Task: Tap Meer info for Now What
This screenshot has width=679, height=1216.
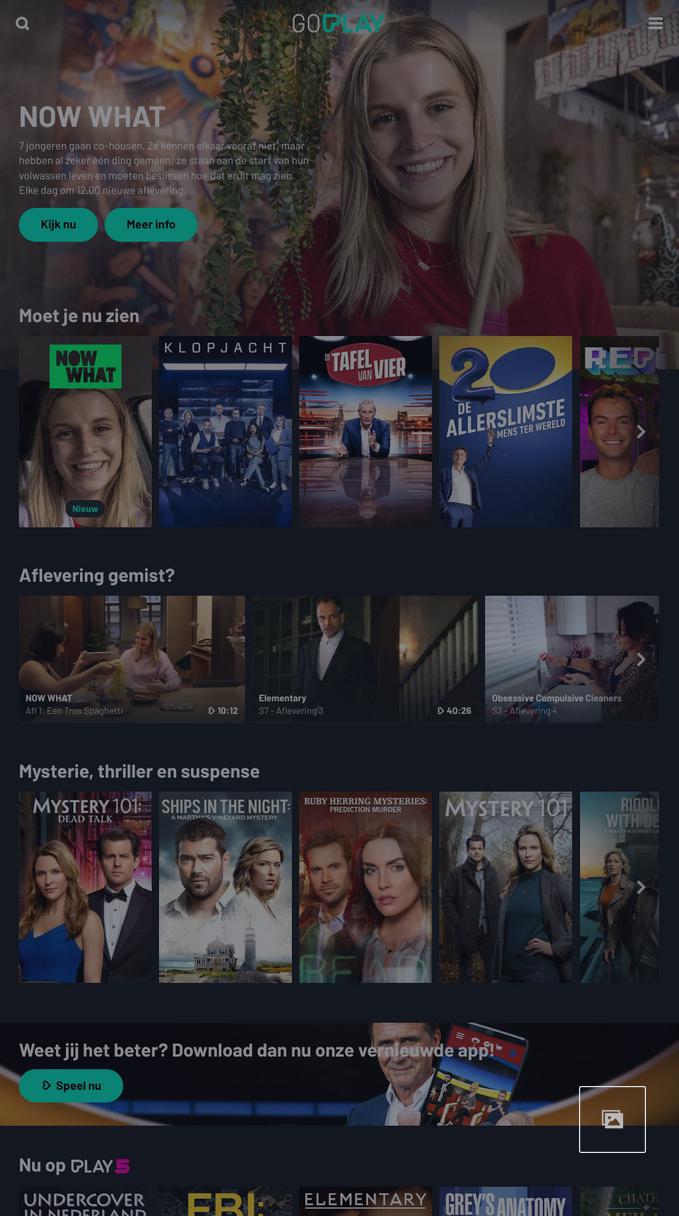Action: (x=151, y=225)
